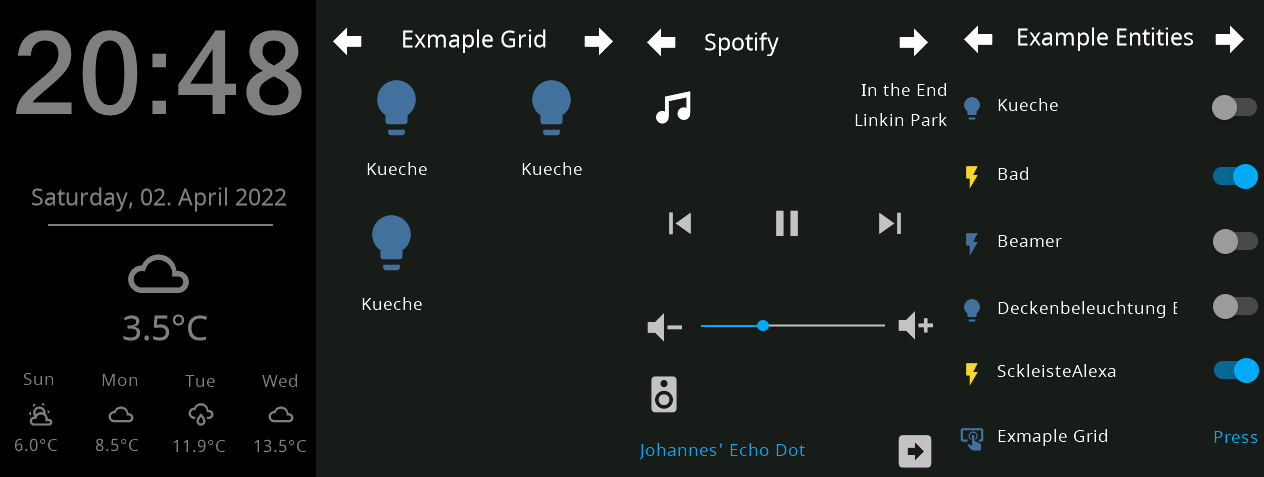
Task: Turn on the Kueche switch in Example Entities
Action: [1234, 107]
